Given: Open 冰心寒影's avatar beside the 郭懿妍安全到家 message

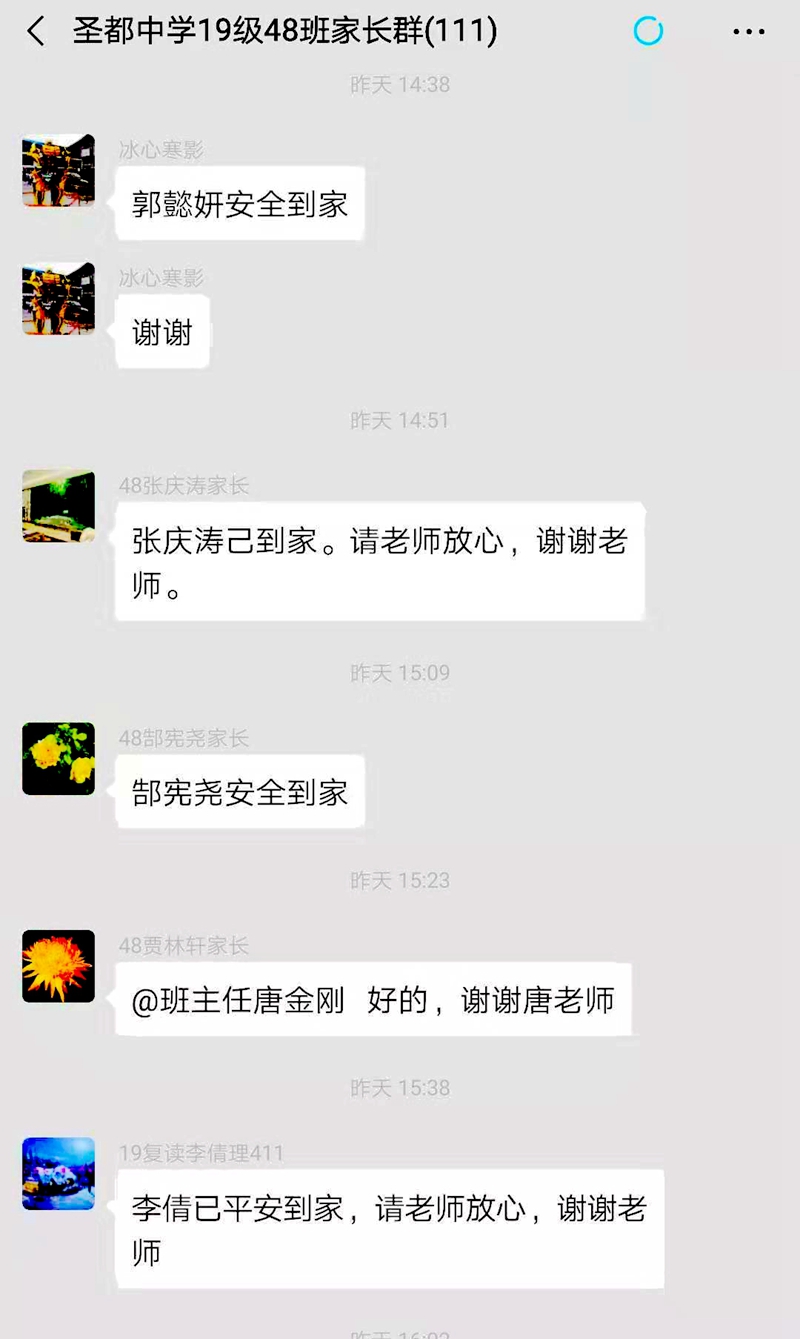Looking at the screenshot, I should tap(58, 171).
